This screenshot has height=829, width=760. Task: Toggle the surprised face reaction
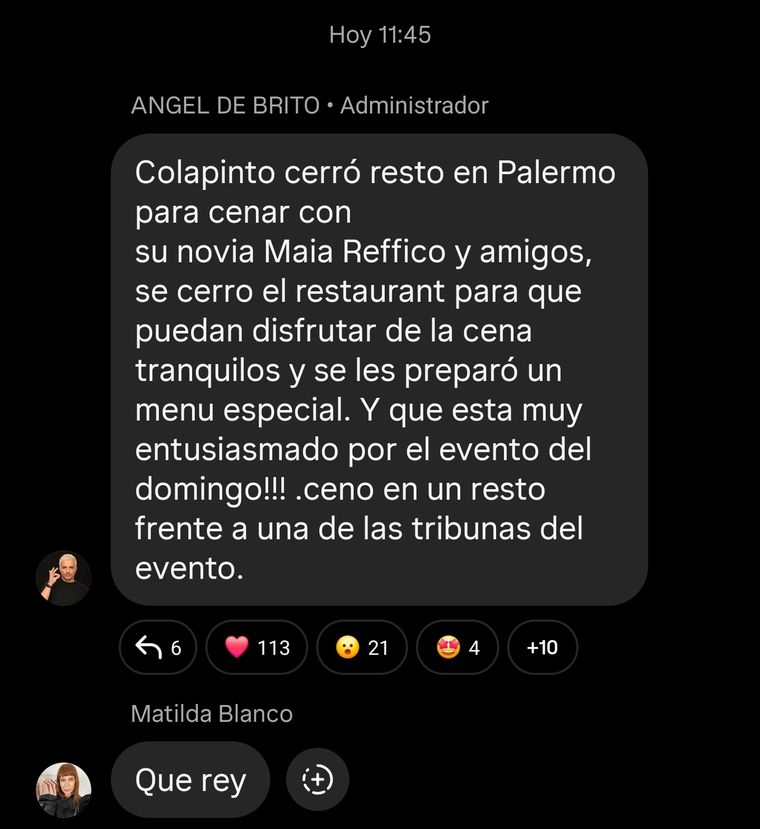point(361,647)
